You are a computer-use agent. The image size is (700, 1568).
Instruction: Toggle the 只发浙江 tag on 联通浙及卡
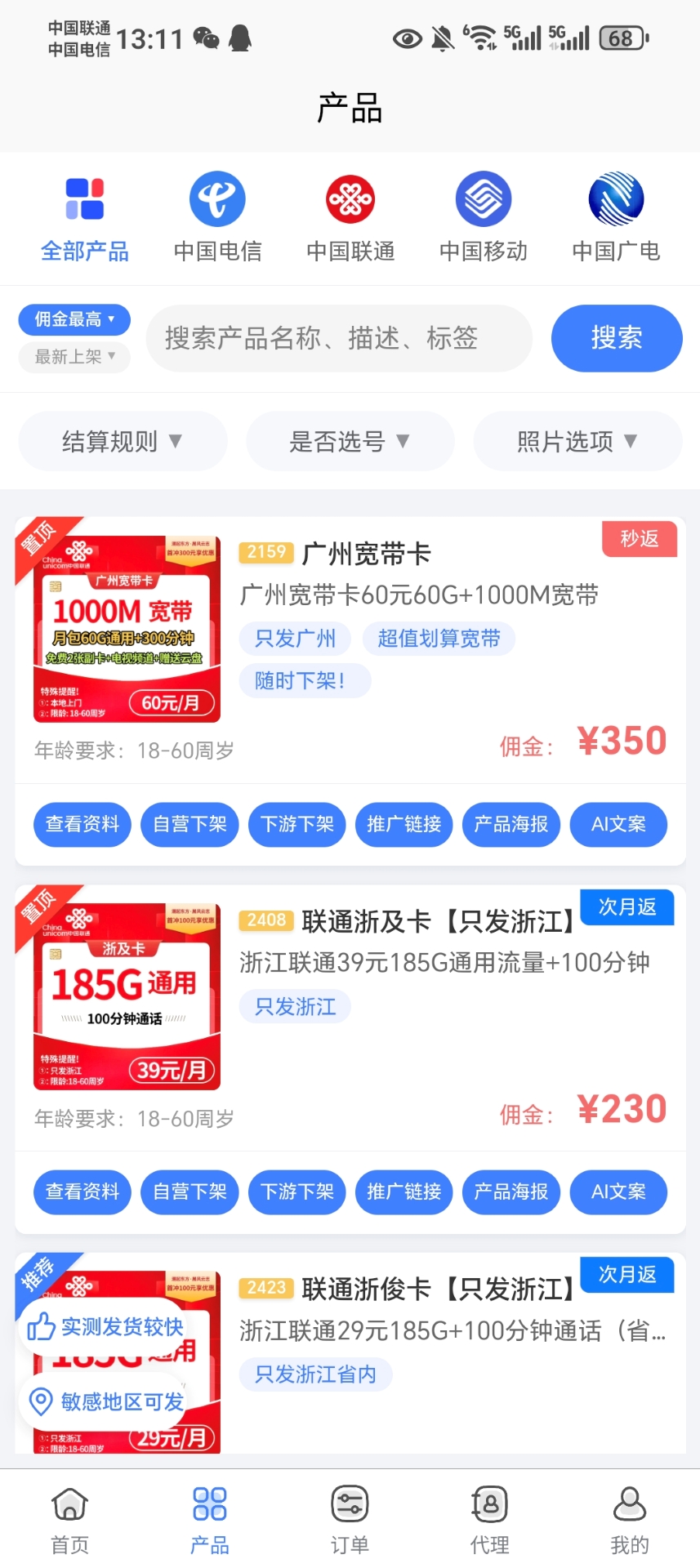(295, 1006)
